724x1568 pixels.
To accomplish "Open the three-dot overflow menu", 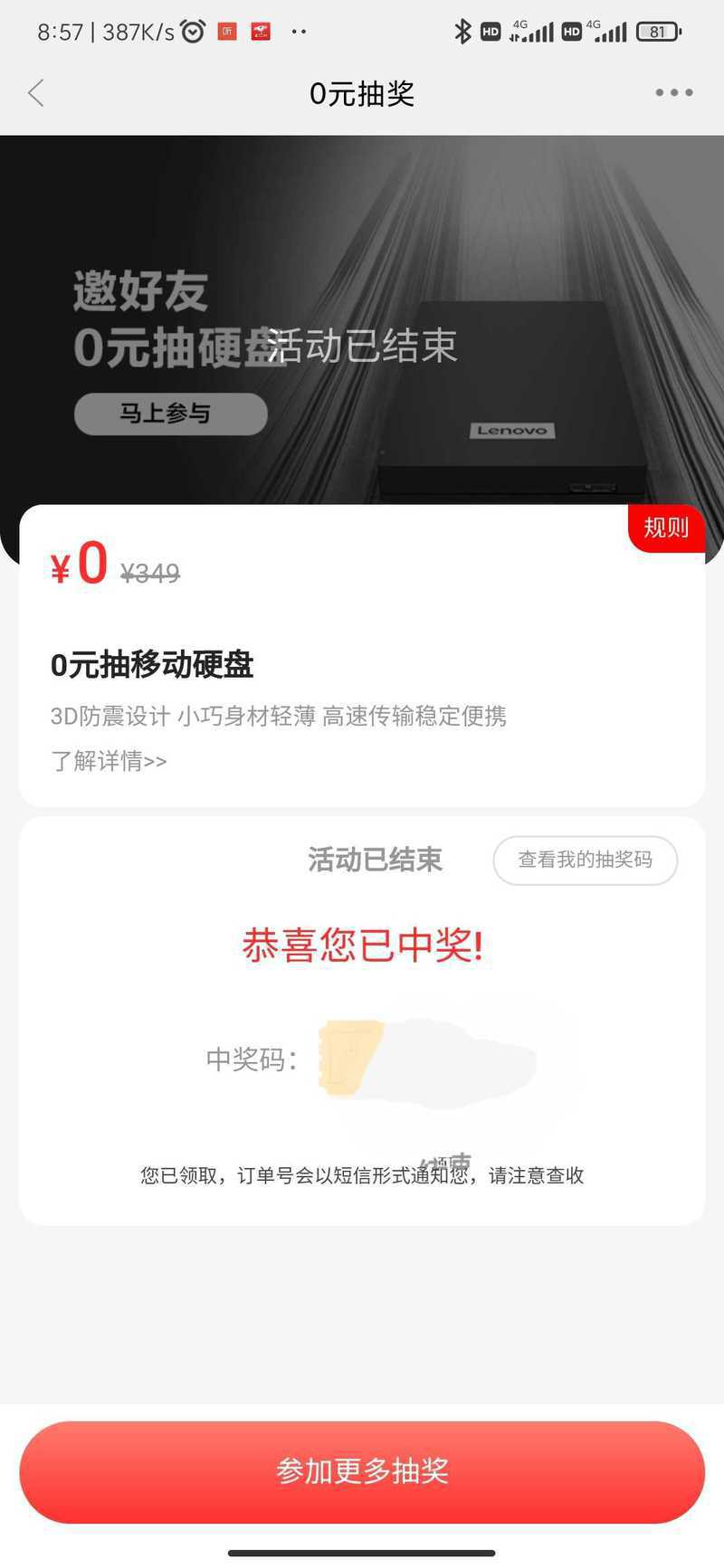I will tap(674, 93).
